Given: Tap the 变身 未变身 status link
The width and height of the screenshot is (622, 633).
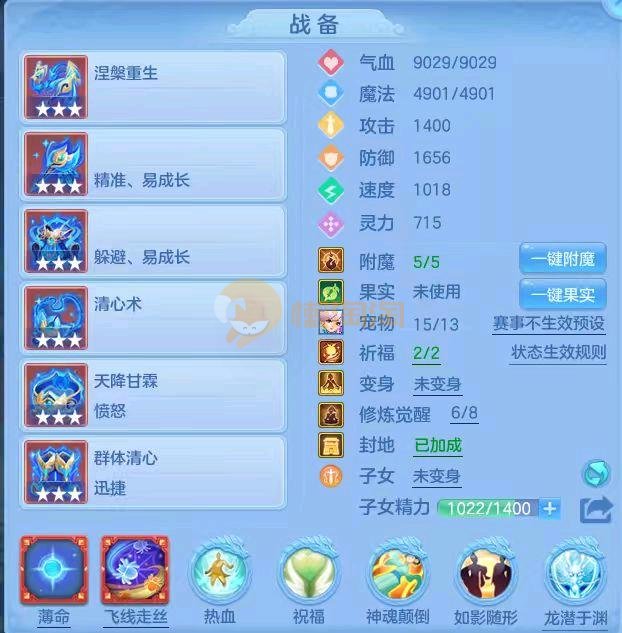Looking at the screenshot, I should point(436,383).
